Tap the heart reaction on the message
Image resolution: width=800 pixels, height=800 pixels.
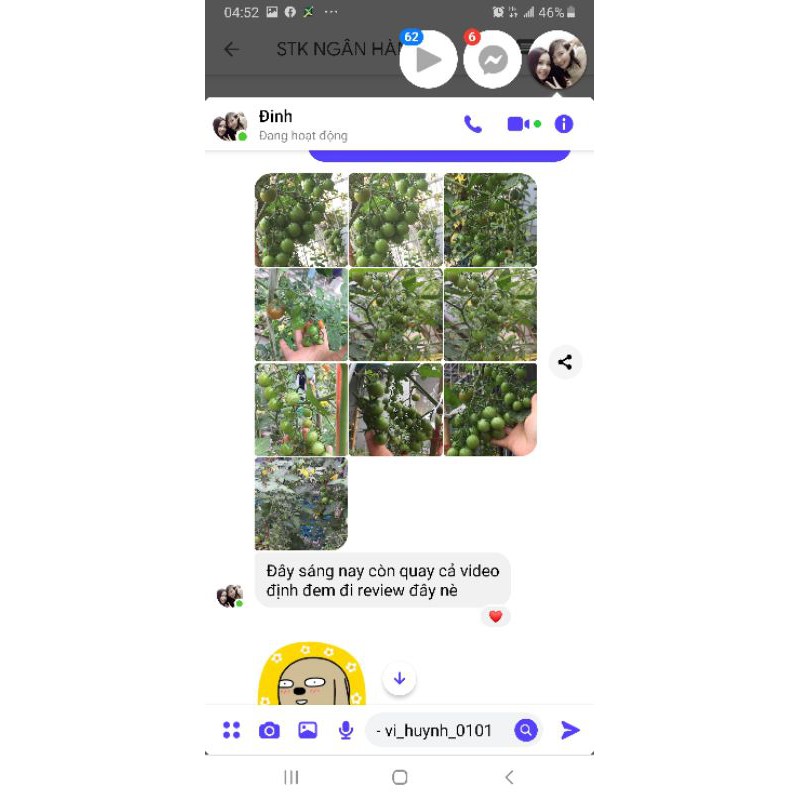pos(495,617)
